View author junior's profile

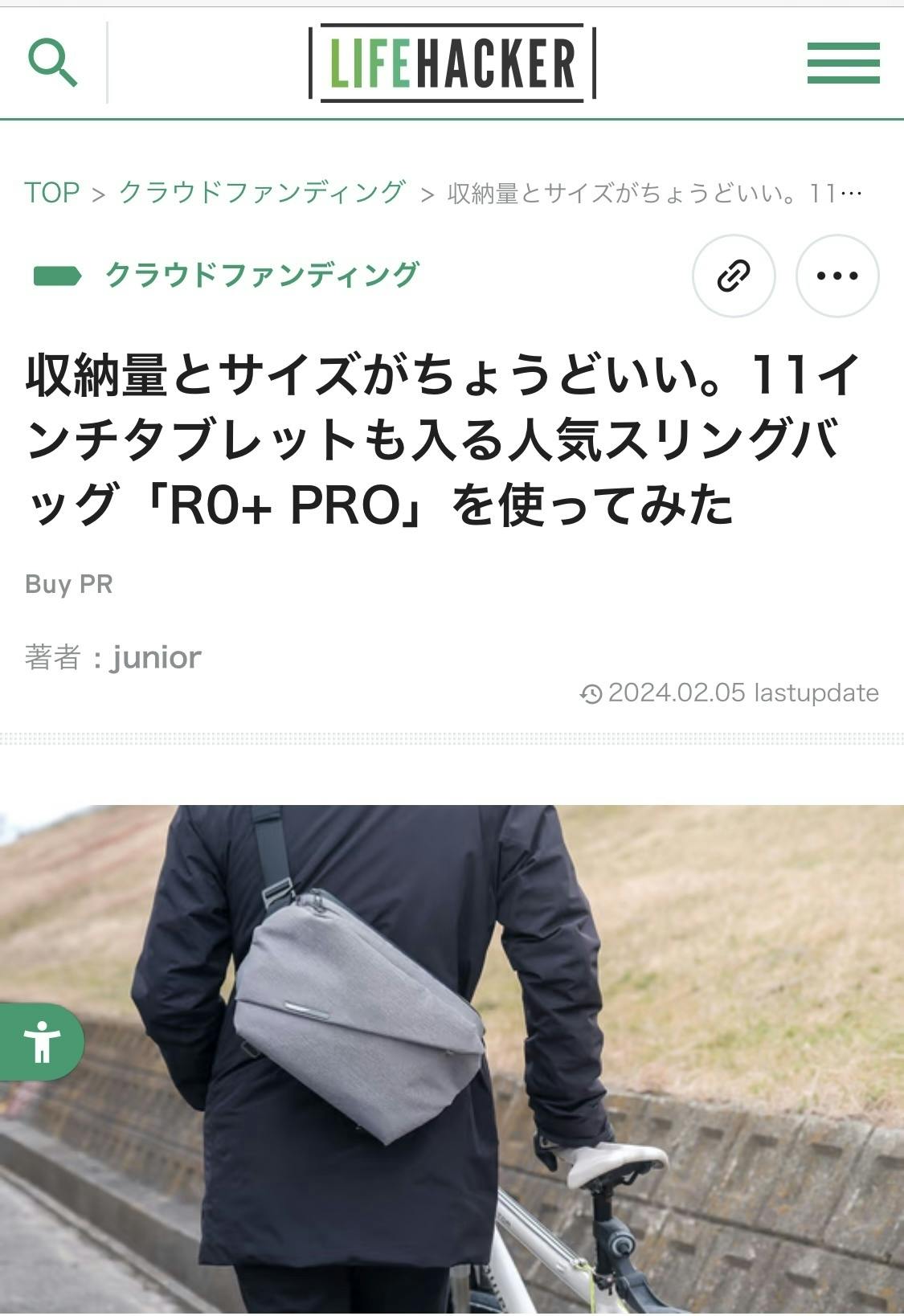[157, 657]
